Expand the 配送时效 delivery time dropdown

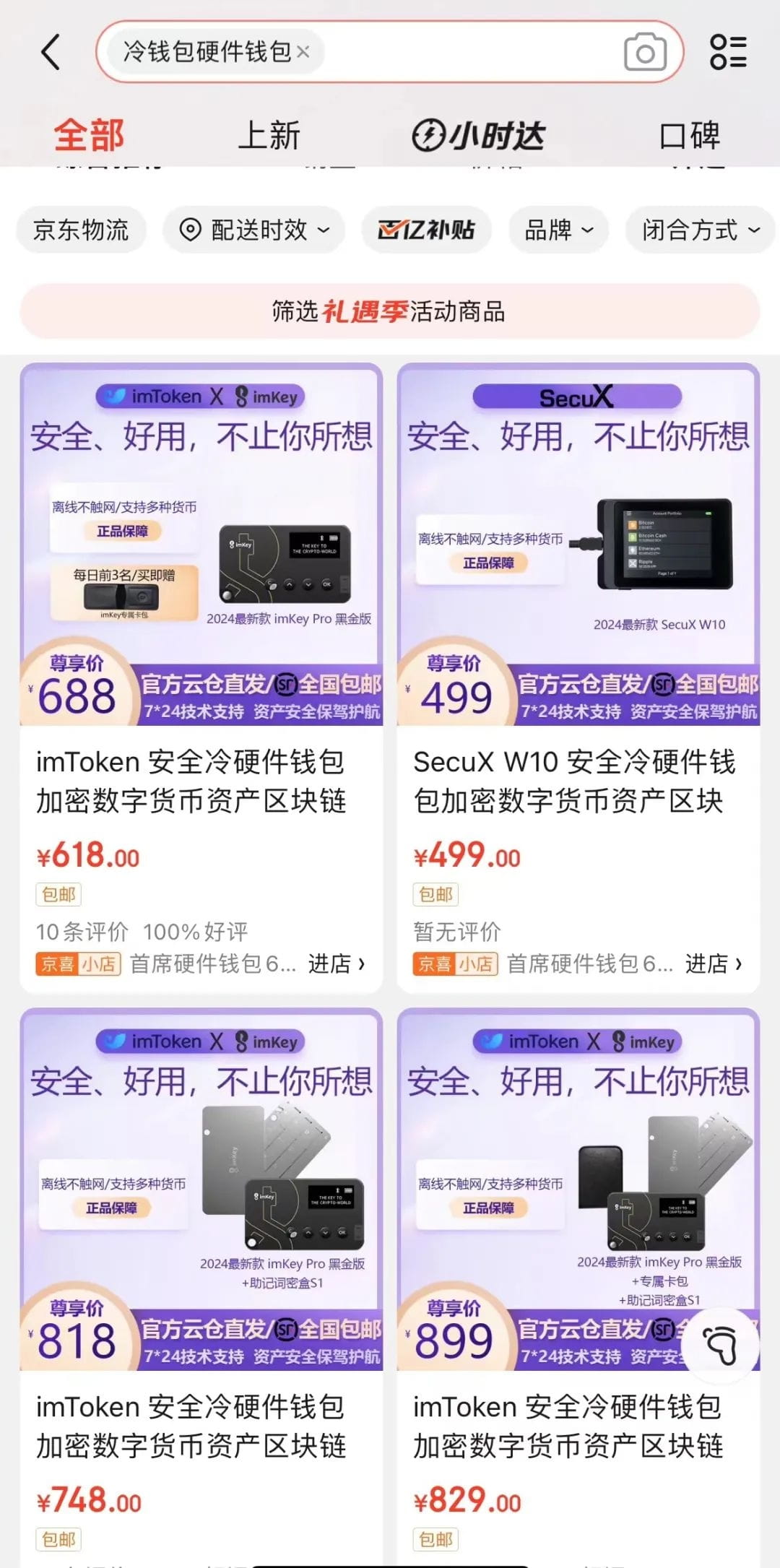[254, 230]
